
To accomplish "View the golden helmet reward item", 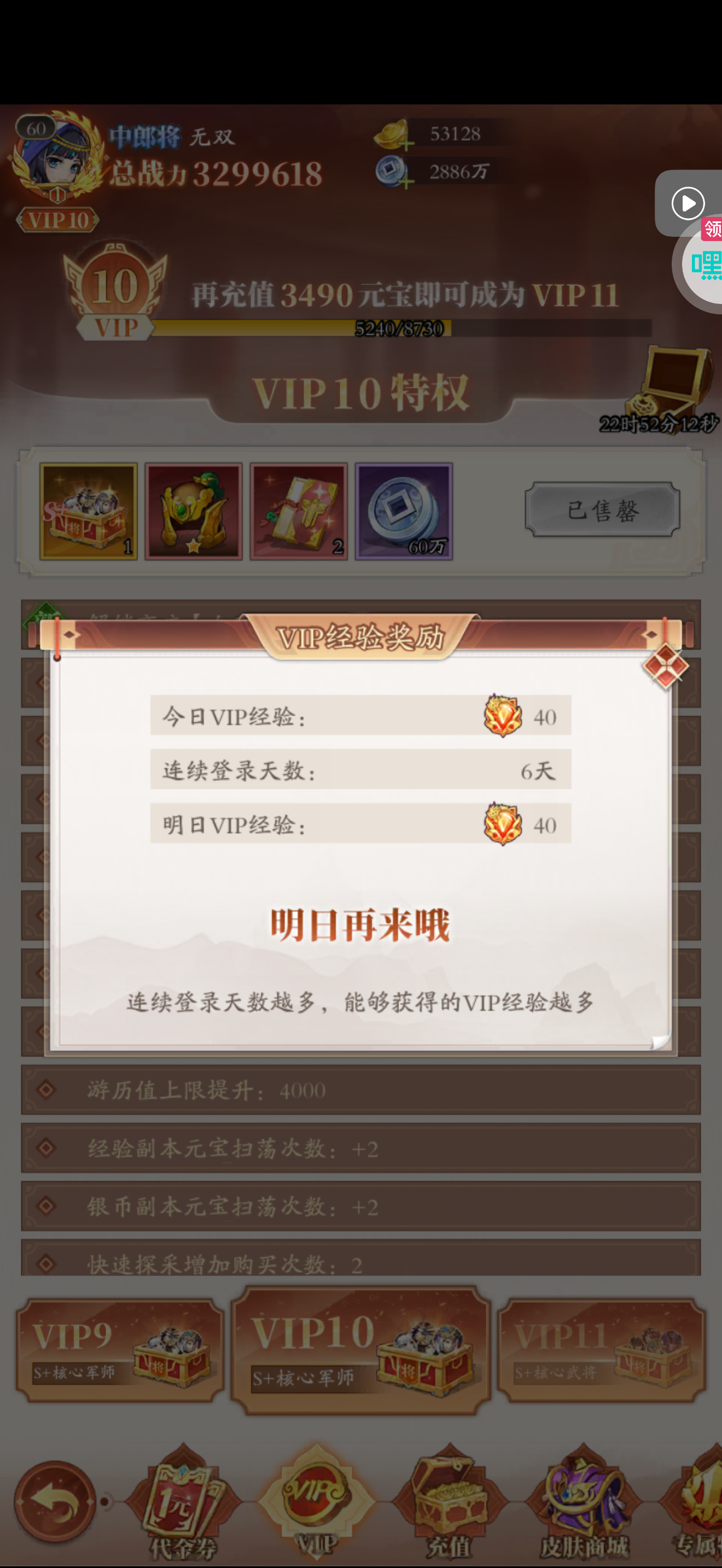I will 194,511.
